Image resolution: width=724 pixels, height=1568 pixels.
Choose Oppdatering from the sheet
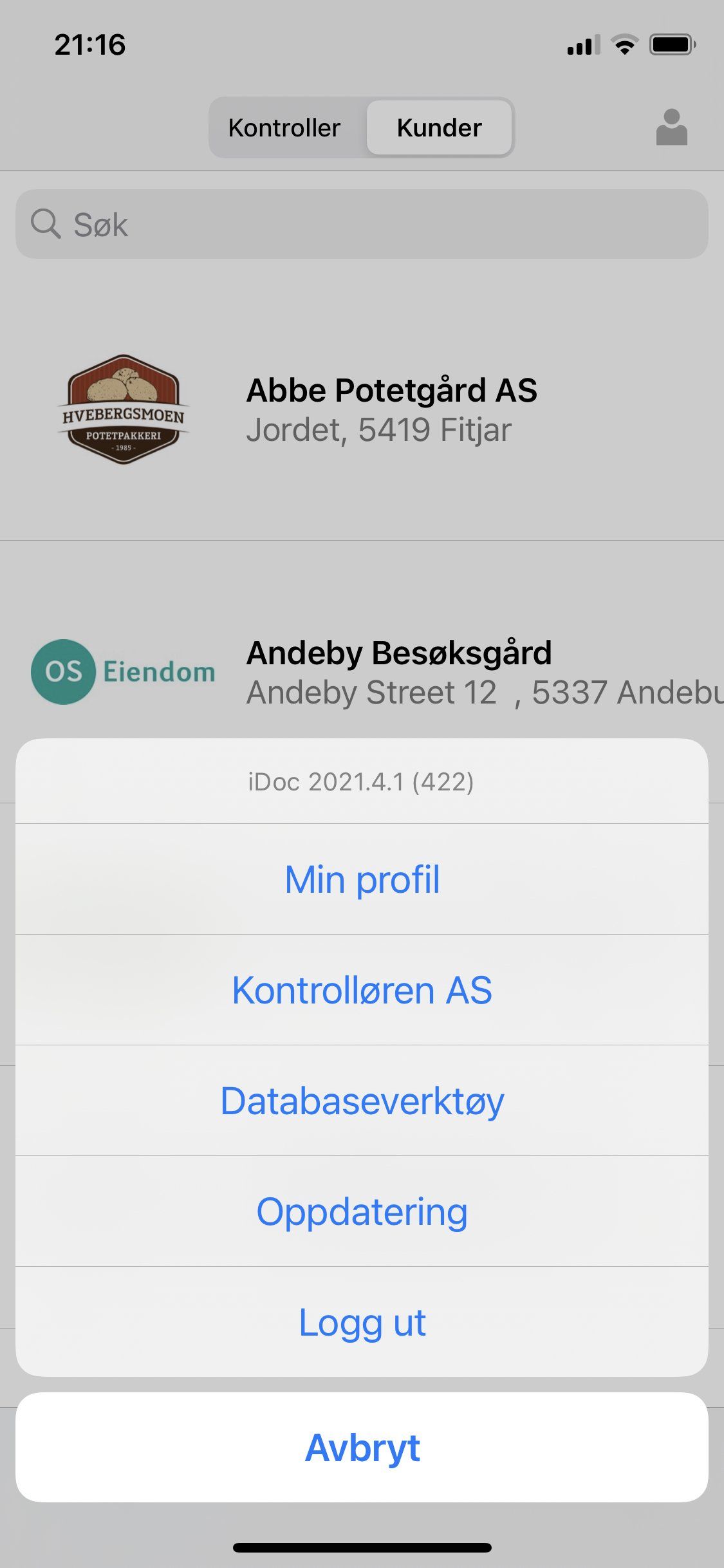[x=362, y=1211]
